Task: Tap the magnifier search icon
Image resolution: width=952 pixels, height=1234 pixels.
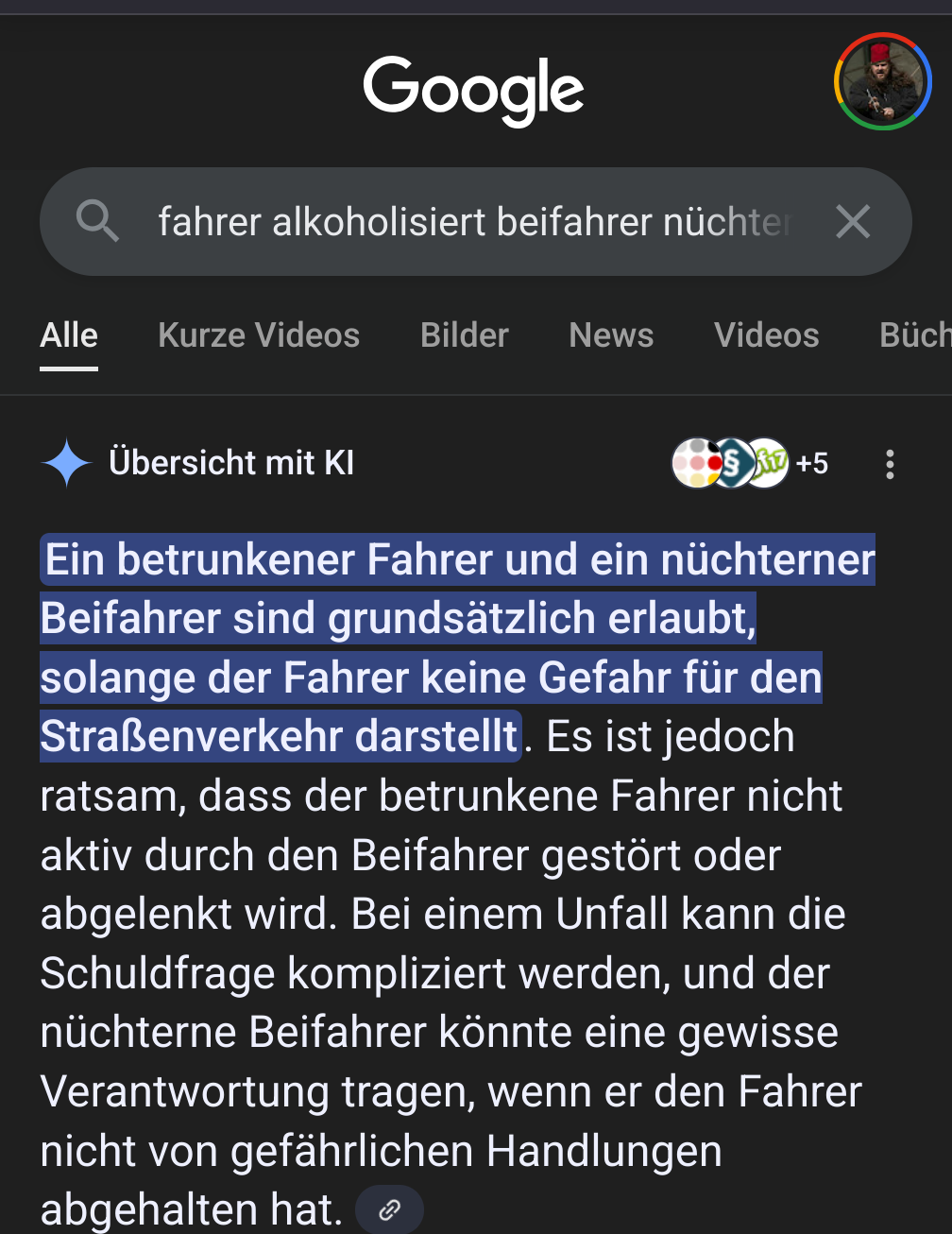Action: (97, 222)
